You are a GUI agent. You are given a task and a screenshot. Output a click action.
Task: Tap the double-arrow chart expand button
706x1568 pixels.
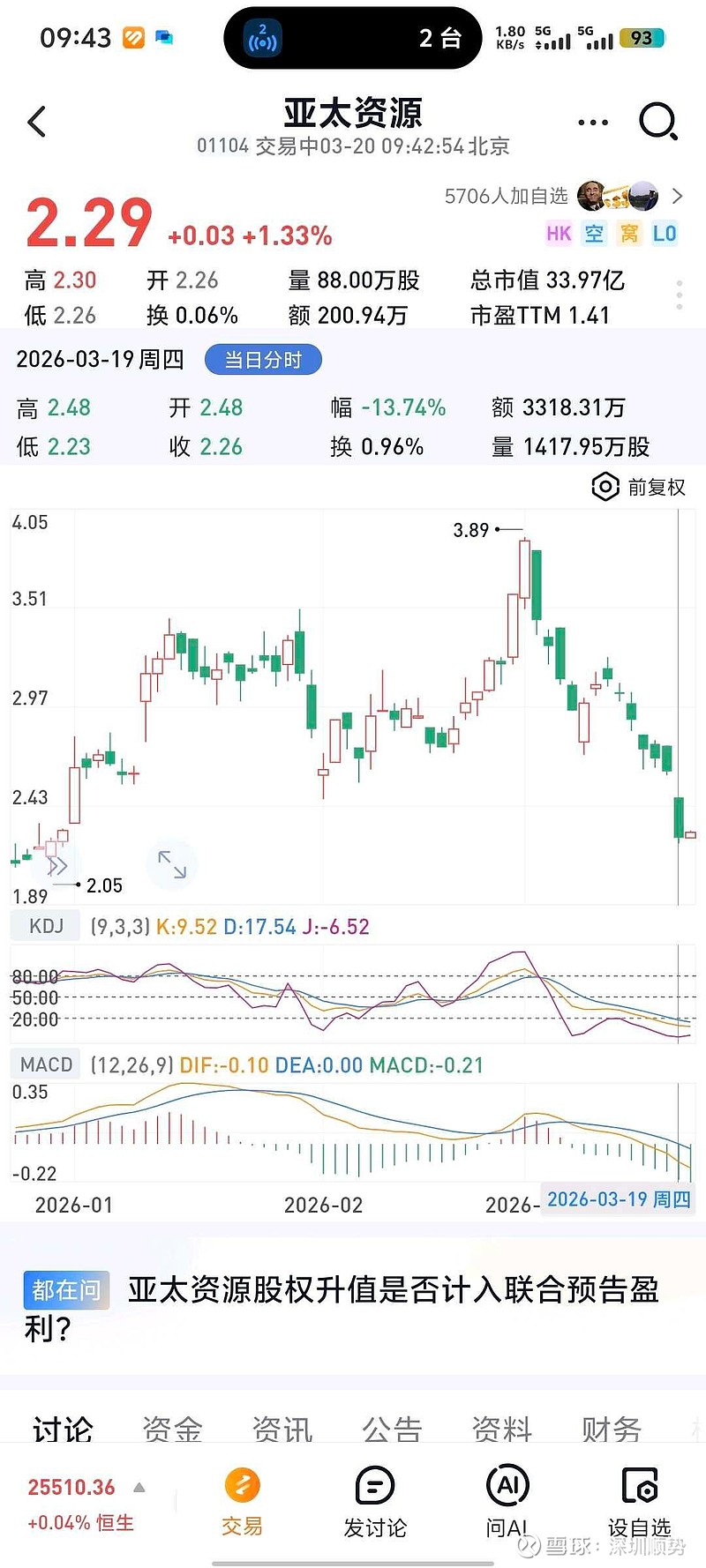click(56, 866)
